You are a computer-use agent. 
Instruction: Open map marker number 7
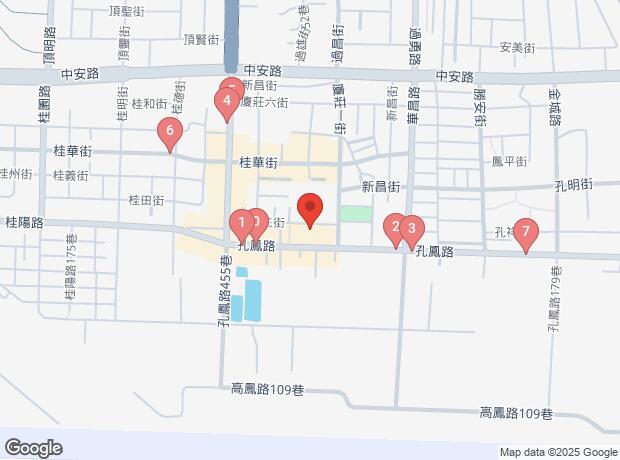click(x=525, y=231)
